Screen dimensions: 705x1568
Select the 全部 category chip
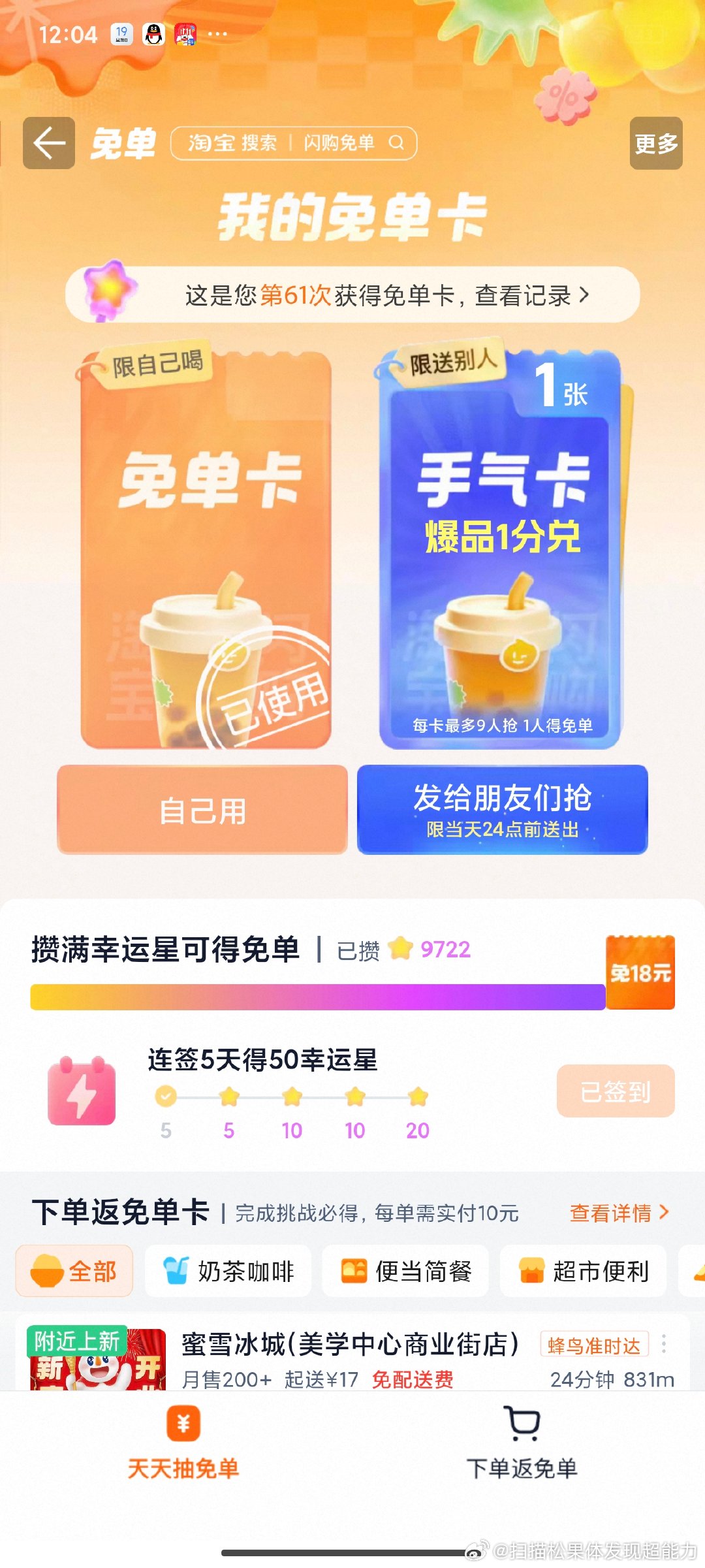pyautogui.click(x=74, y=1271)
